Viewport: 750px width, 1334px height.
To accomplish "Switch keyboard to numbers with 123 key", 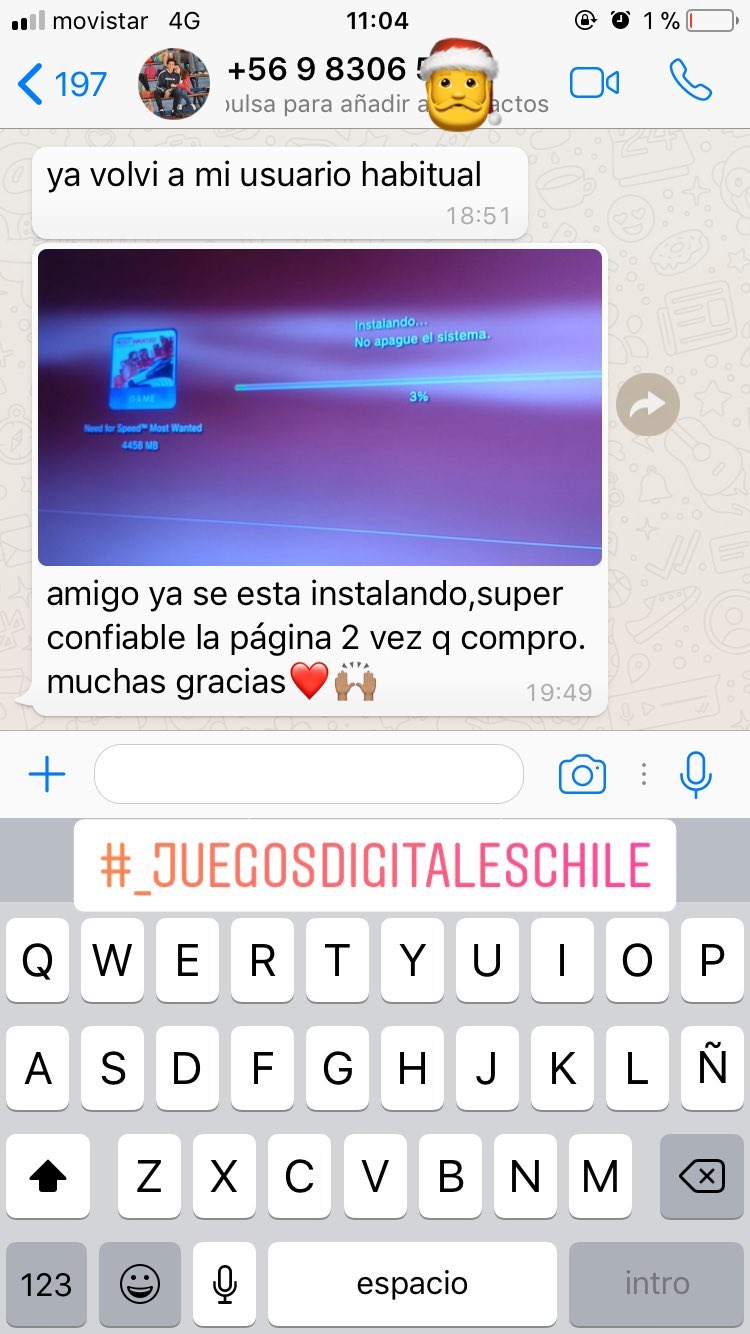I will click(x=46, y=1284).
